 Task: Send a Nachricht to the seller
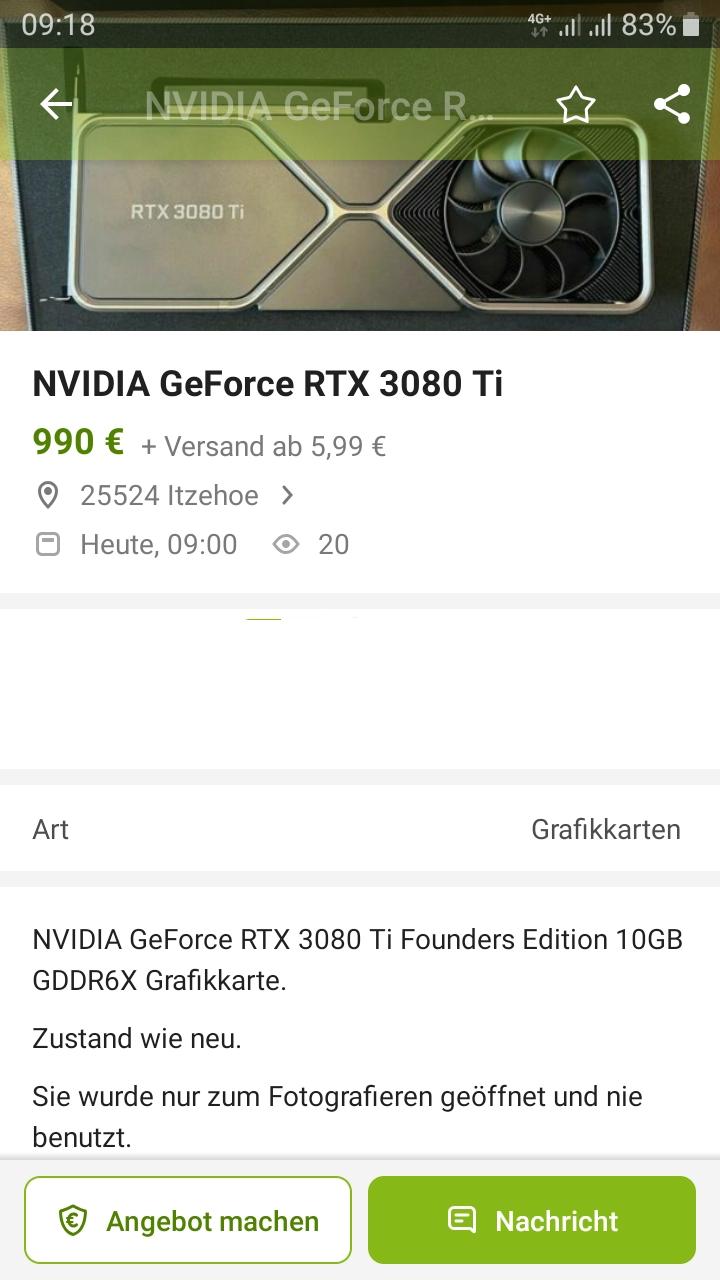tap(531, 1220)
